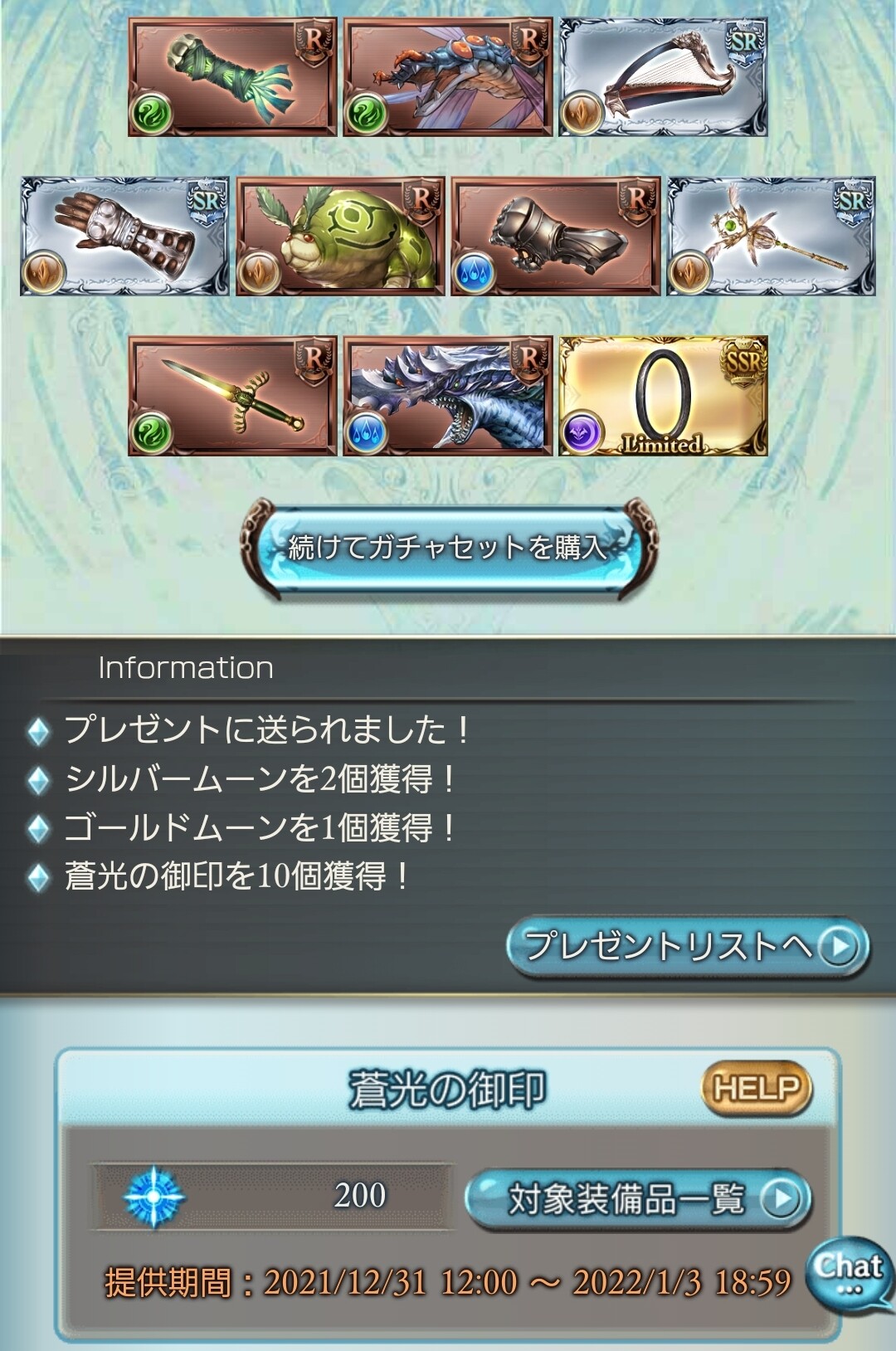Open the HELP for 蒼光の御印
Screen dimensions: 896x1351
click(x=756, y=1088)
